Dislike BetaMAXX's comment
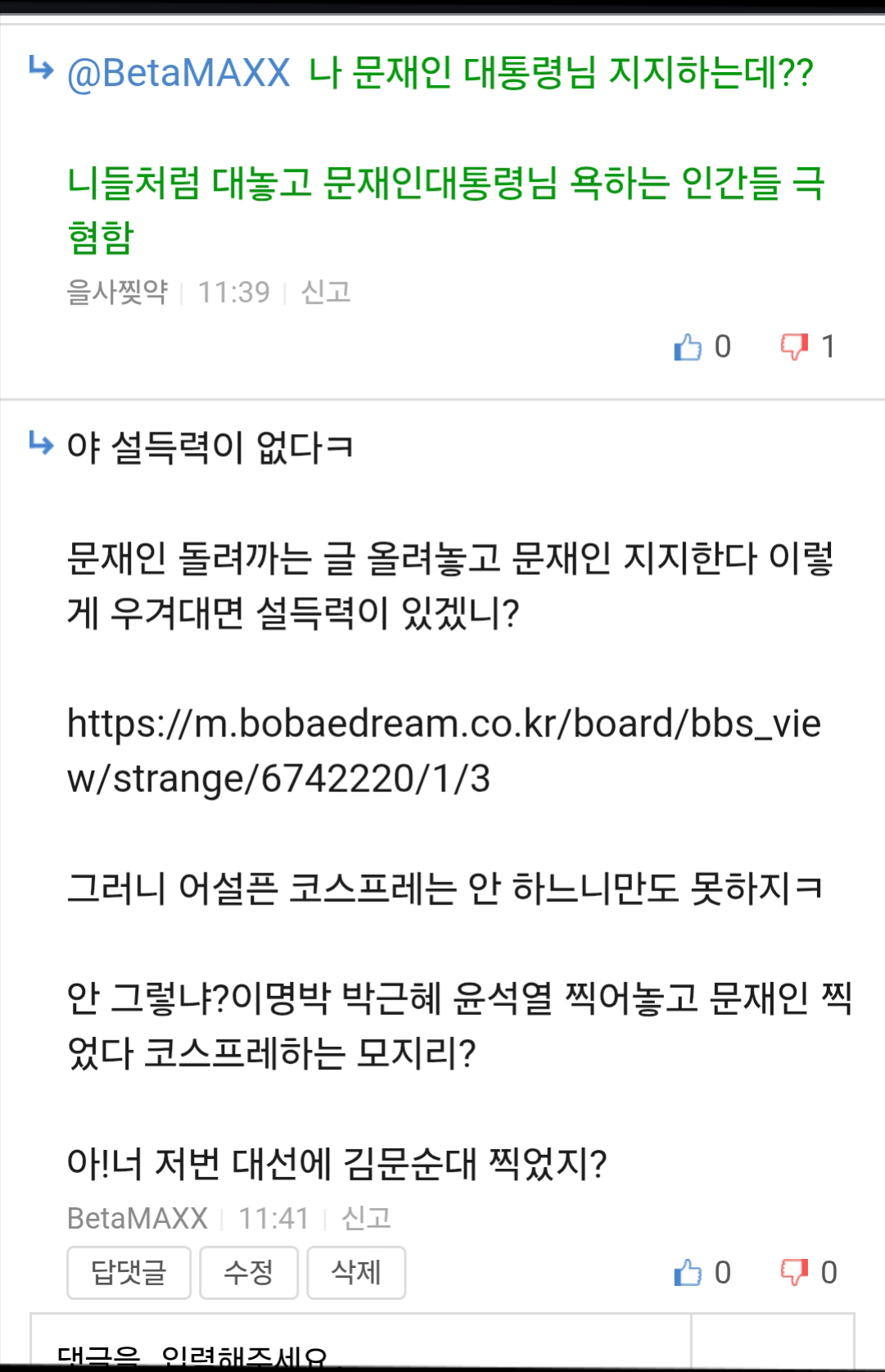 point(794,1273)
